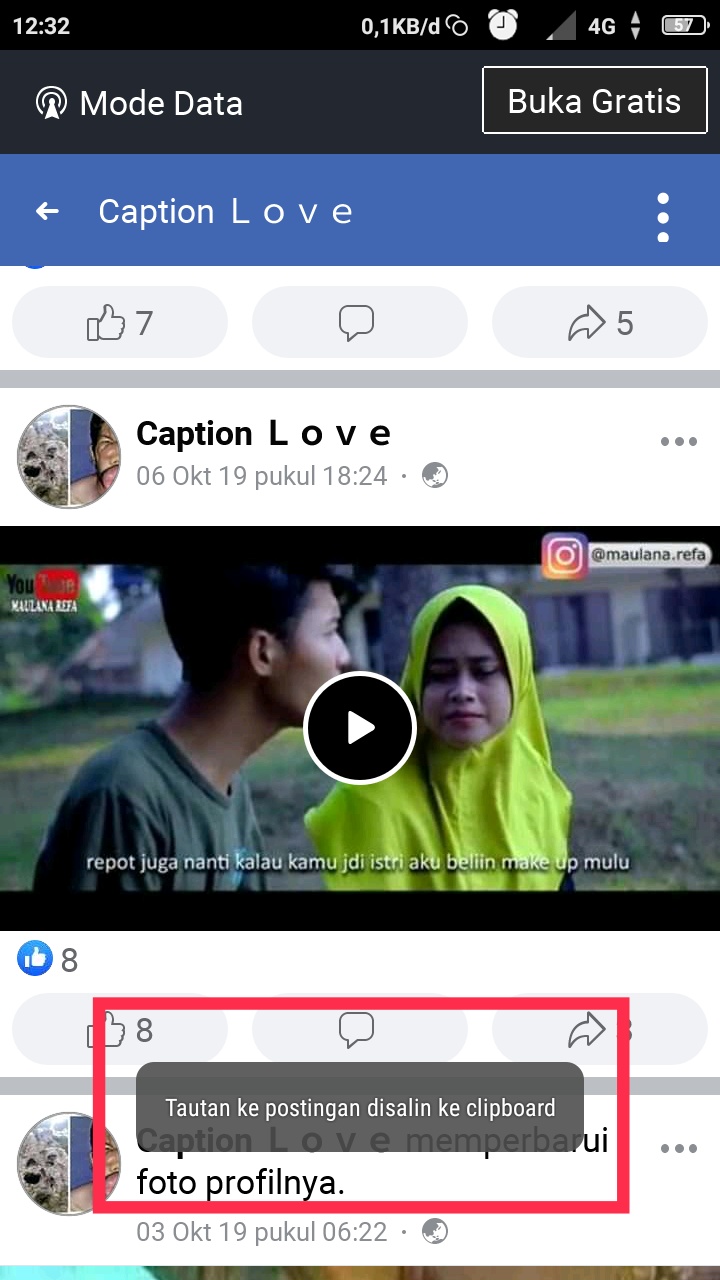
Task: Tap the privacy globe icon under the video post date
Action: click(x=434, y=475)
